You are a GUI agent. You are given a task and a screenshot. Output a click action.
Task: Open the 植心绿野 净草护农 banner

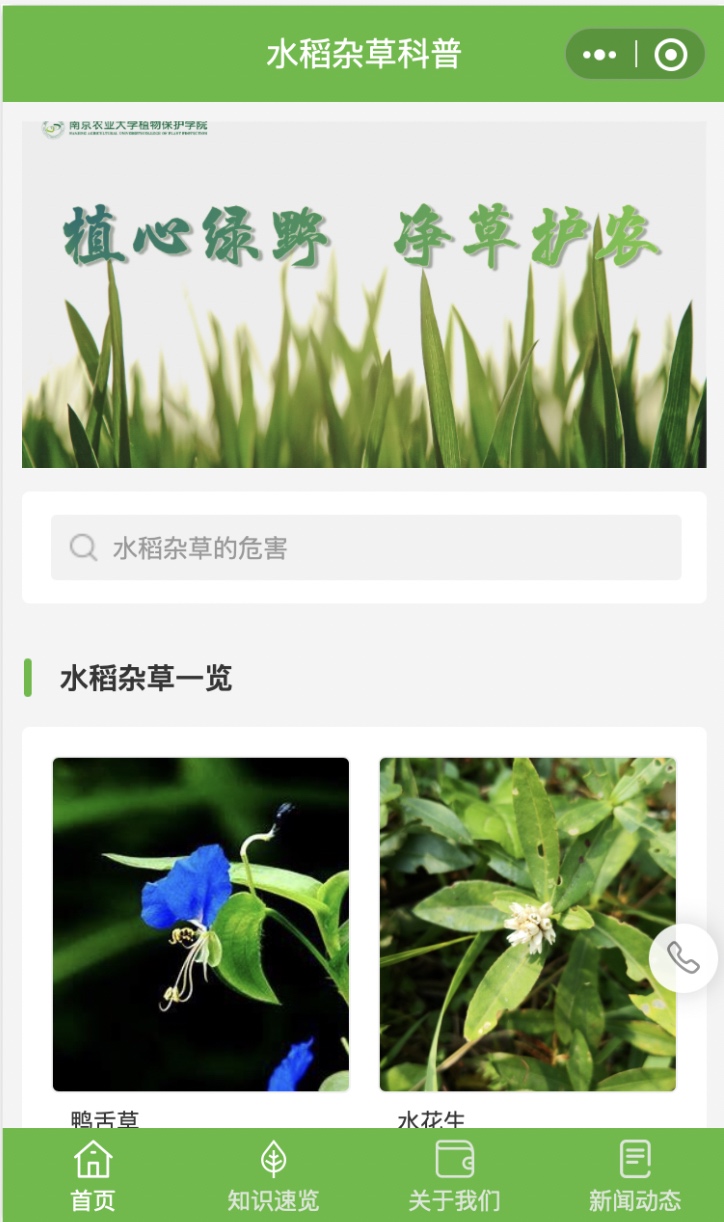364,295
